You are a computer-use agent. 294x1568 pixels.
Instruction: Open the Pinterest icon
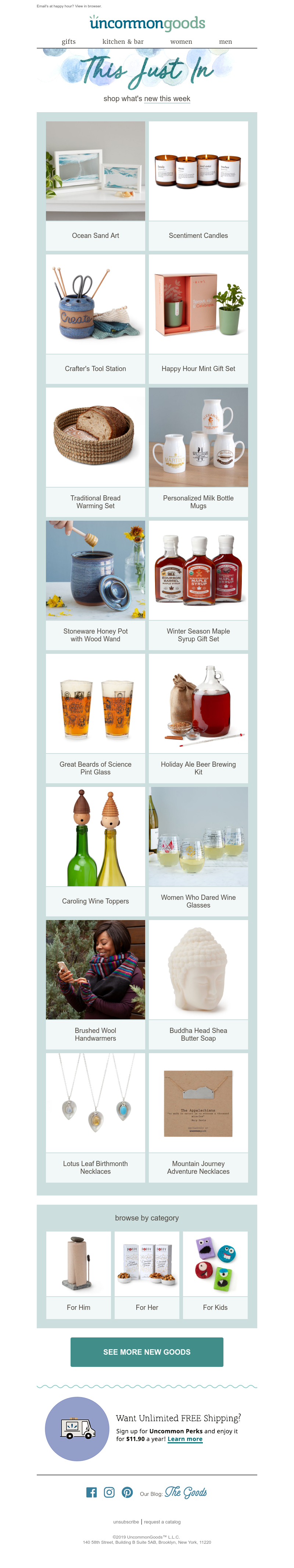(x=127, y=1492)
